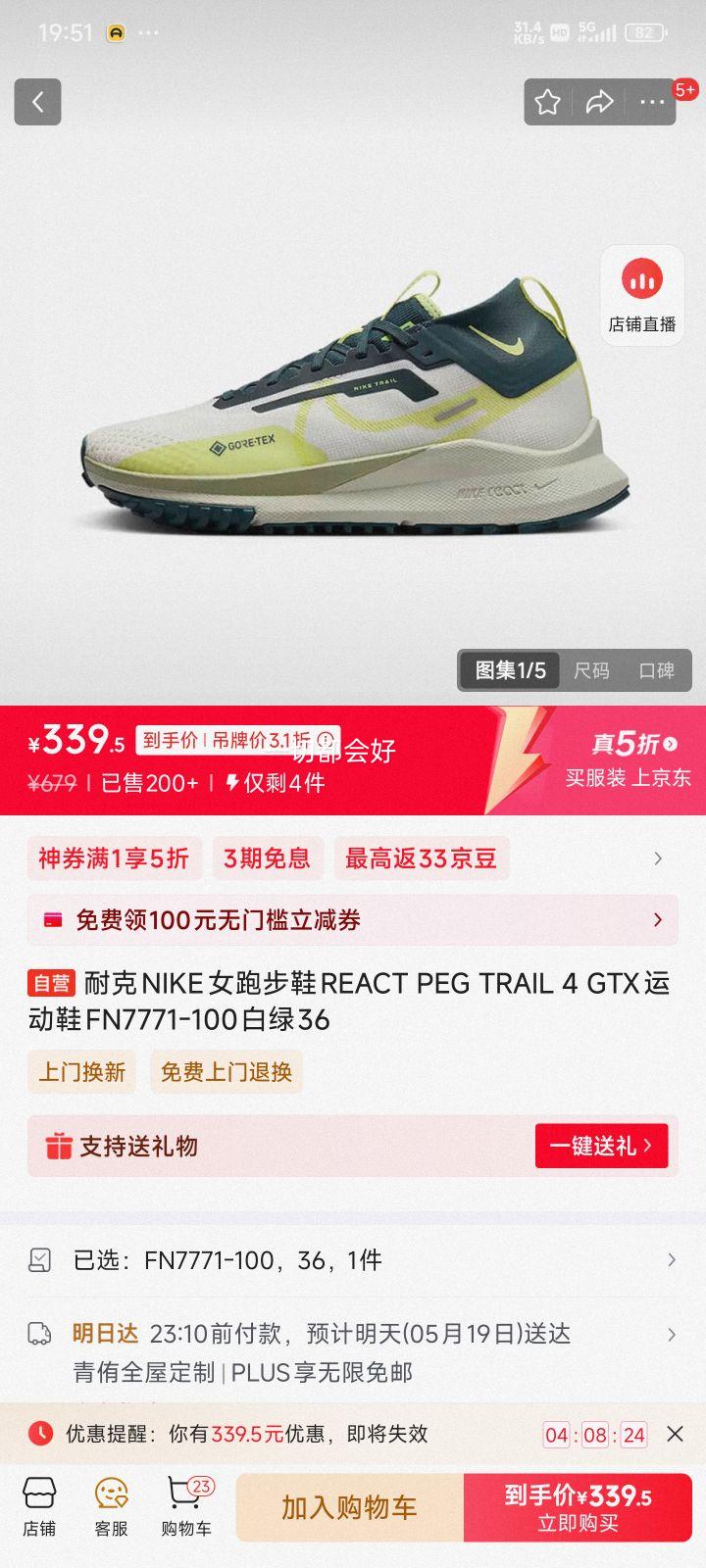The width and height of the screenshot is (706, 1568).
Task: Visit the 店铺 store page
Action: [39, 1507]
